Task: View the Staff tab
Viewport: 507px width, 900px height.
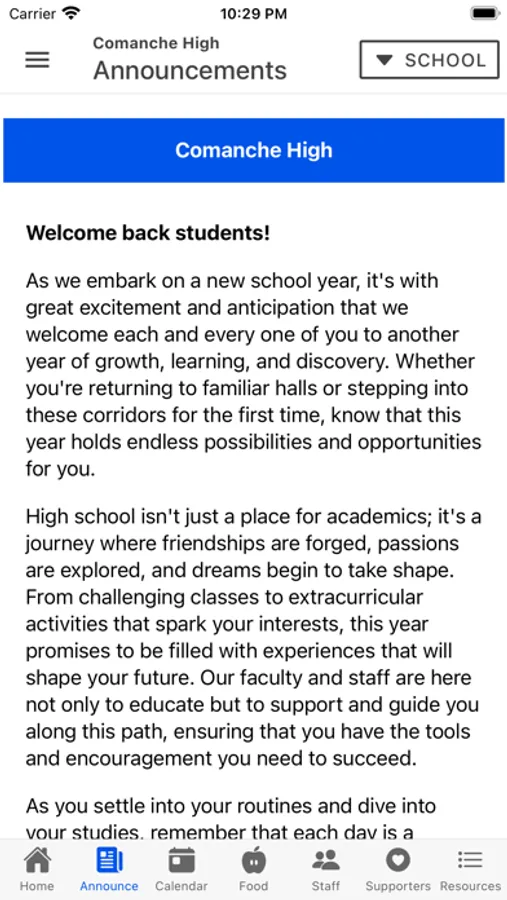Action: point(326,870)
